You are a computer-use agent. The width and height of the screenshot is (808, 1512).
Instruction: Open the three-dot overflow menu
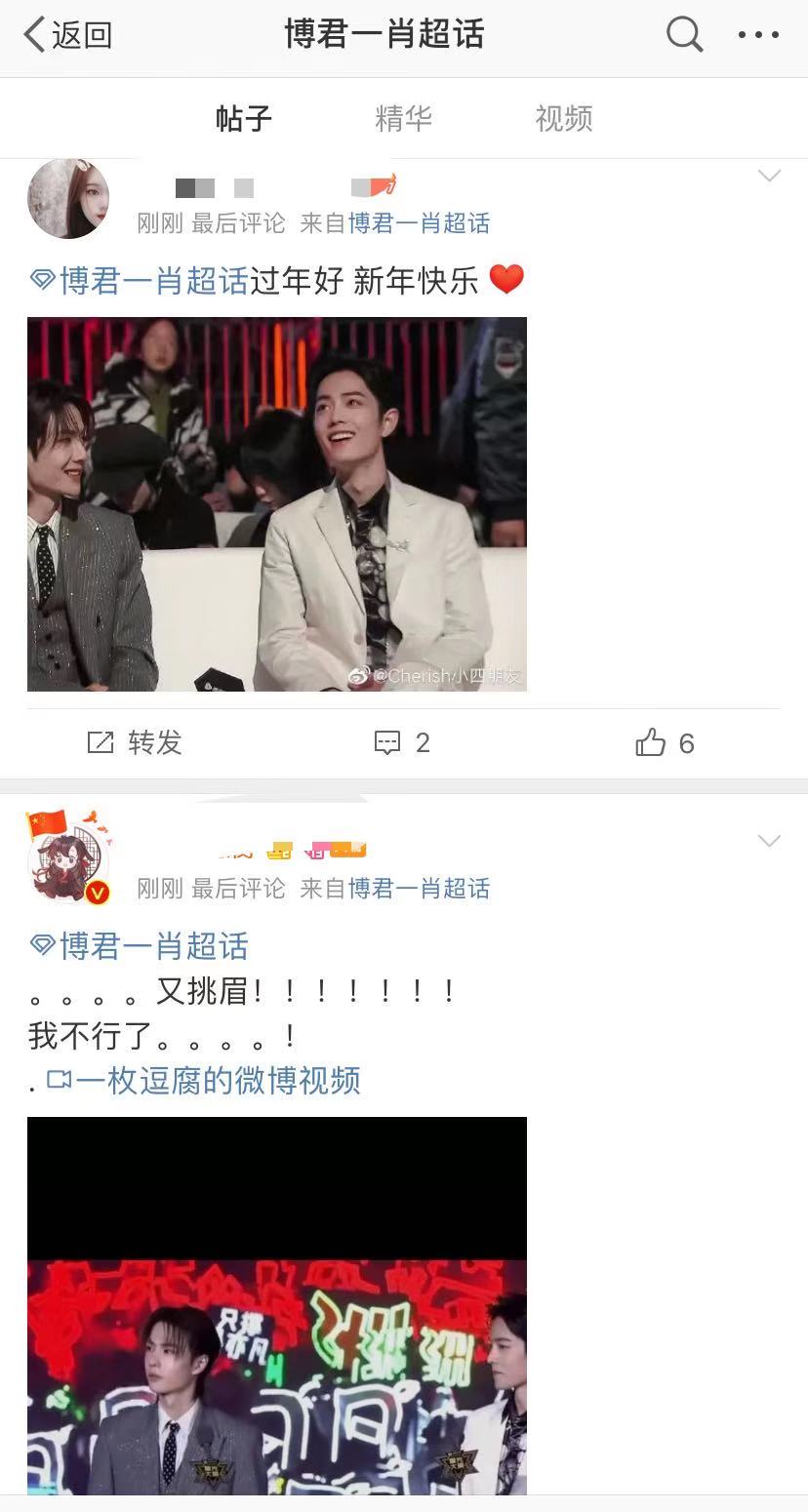point(757,35)
